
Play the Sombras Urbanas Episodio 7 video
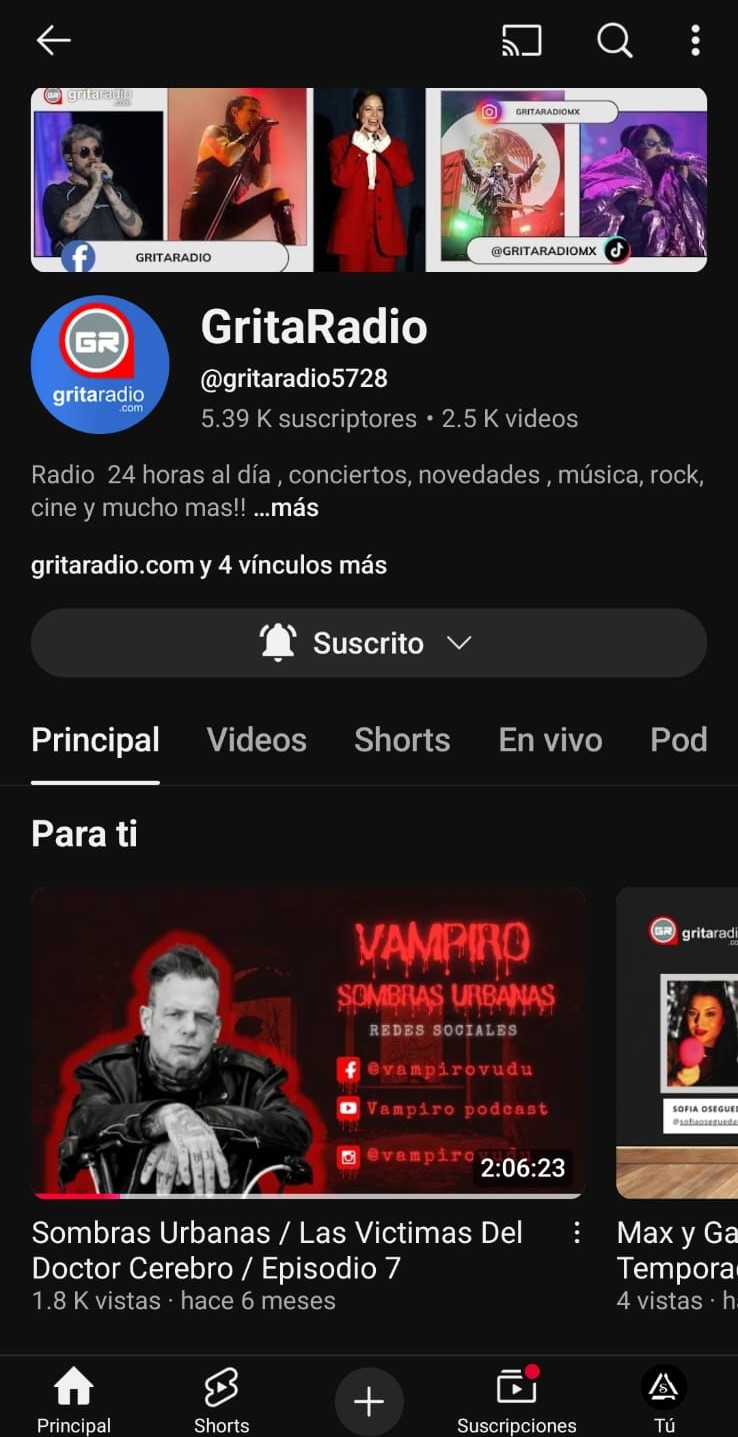[308, 1042]
